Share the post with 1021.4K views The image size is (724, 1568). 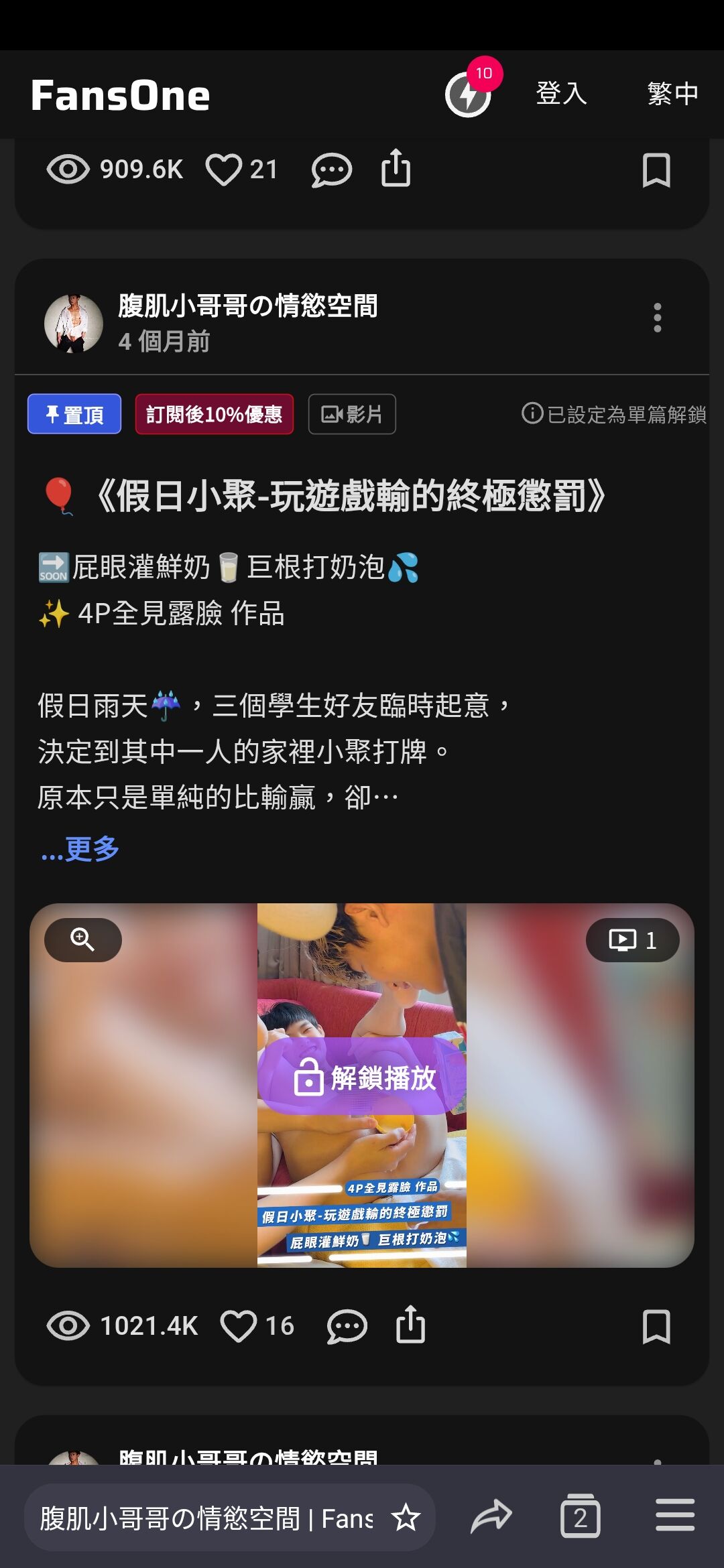[410, 1325]
